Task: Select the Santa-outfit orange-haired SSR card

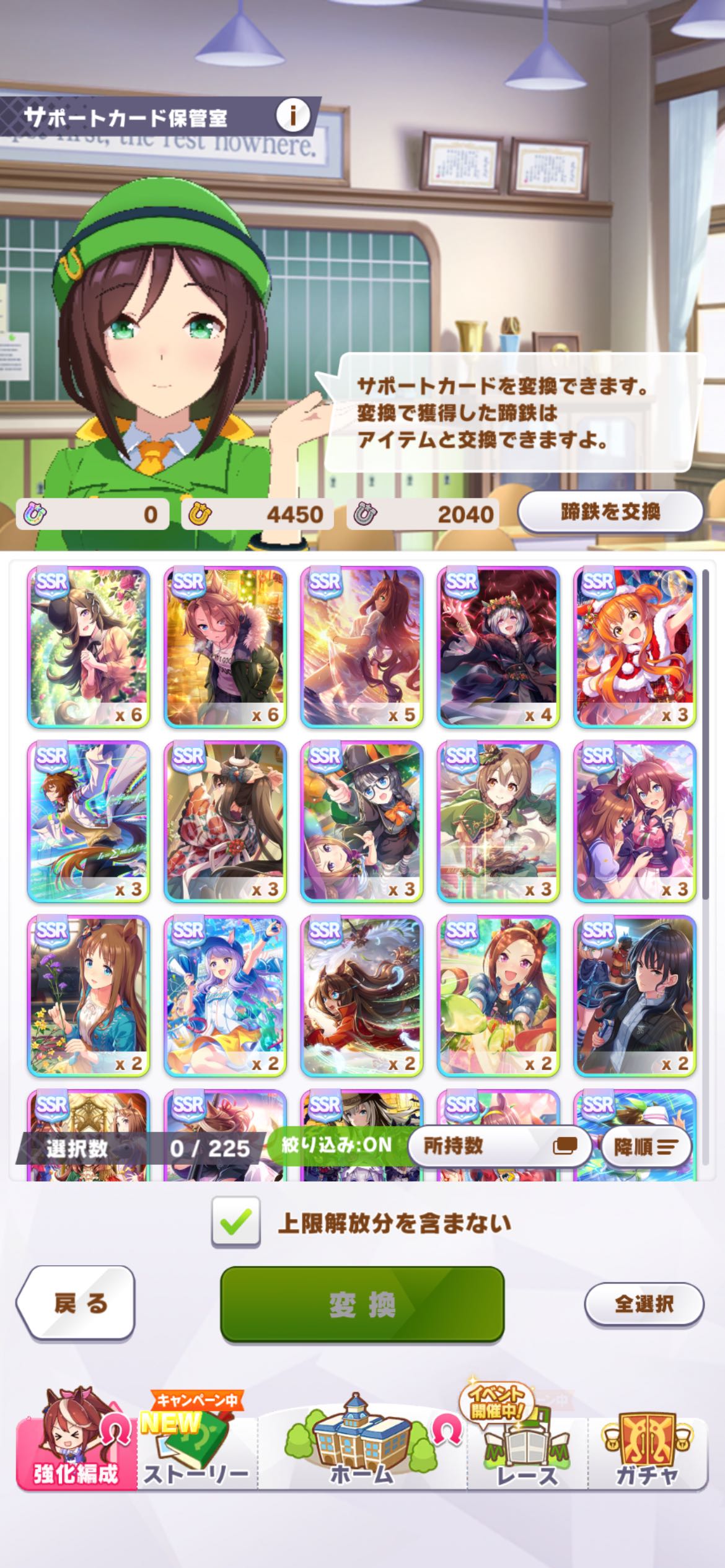Action: [x=635, y=647]
